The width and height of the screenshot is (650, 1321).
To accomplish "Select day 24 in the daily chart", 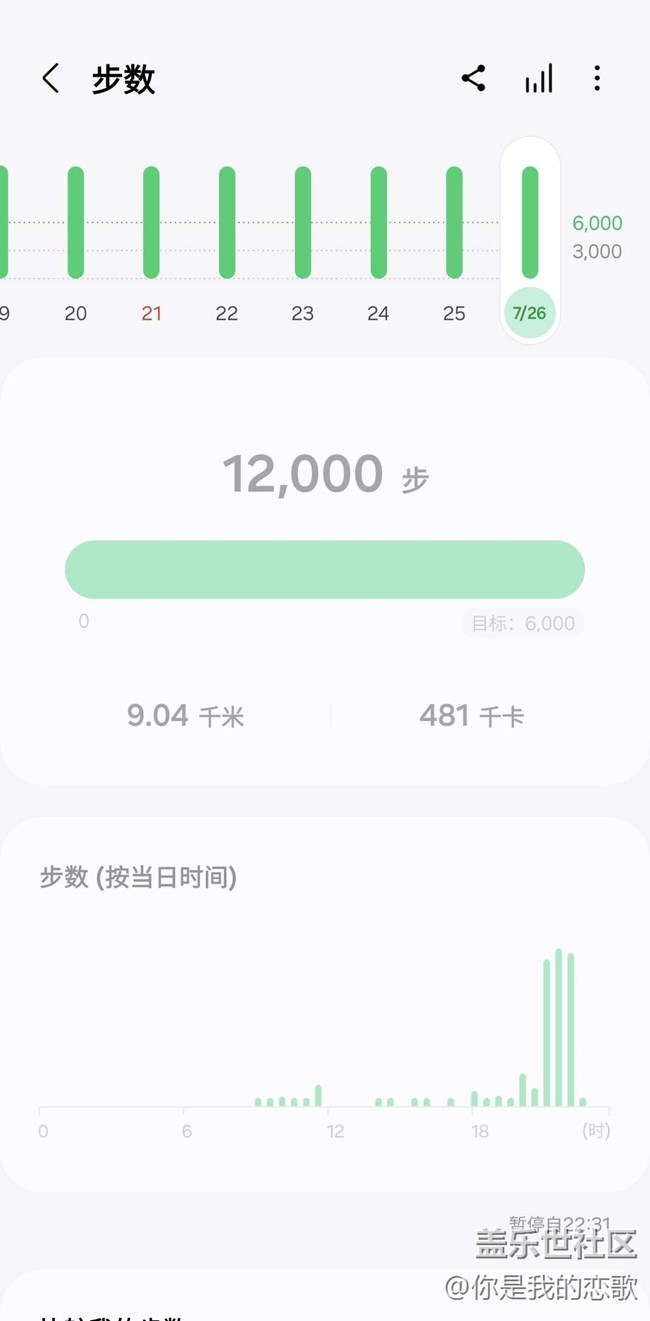I will point(378,223).
